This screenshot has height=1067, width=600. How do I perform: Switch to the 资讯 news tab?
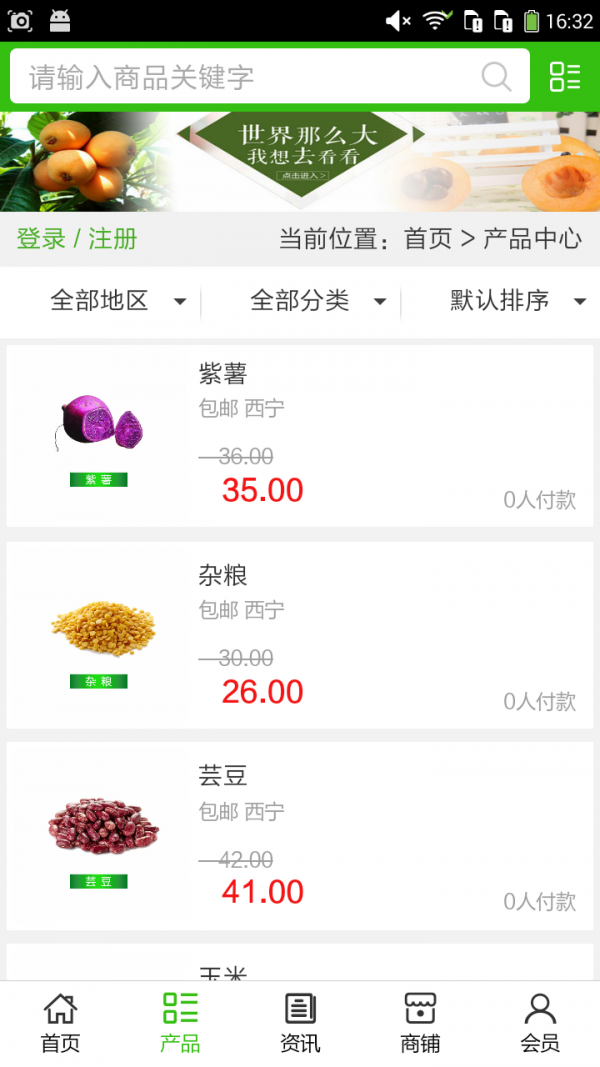300,1023
